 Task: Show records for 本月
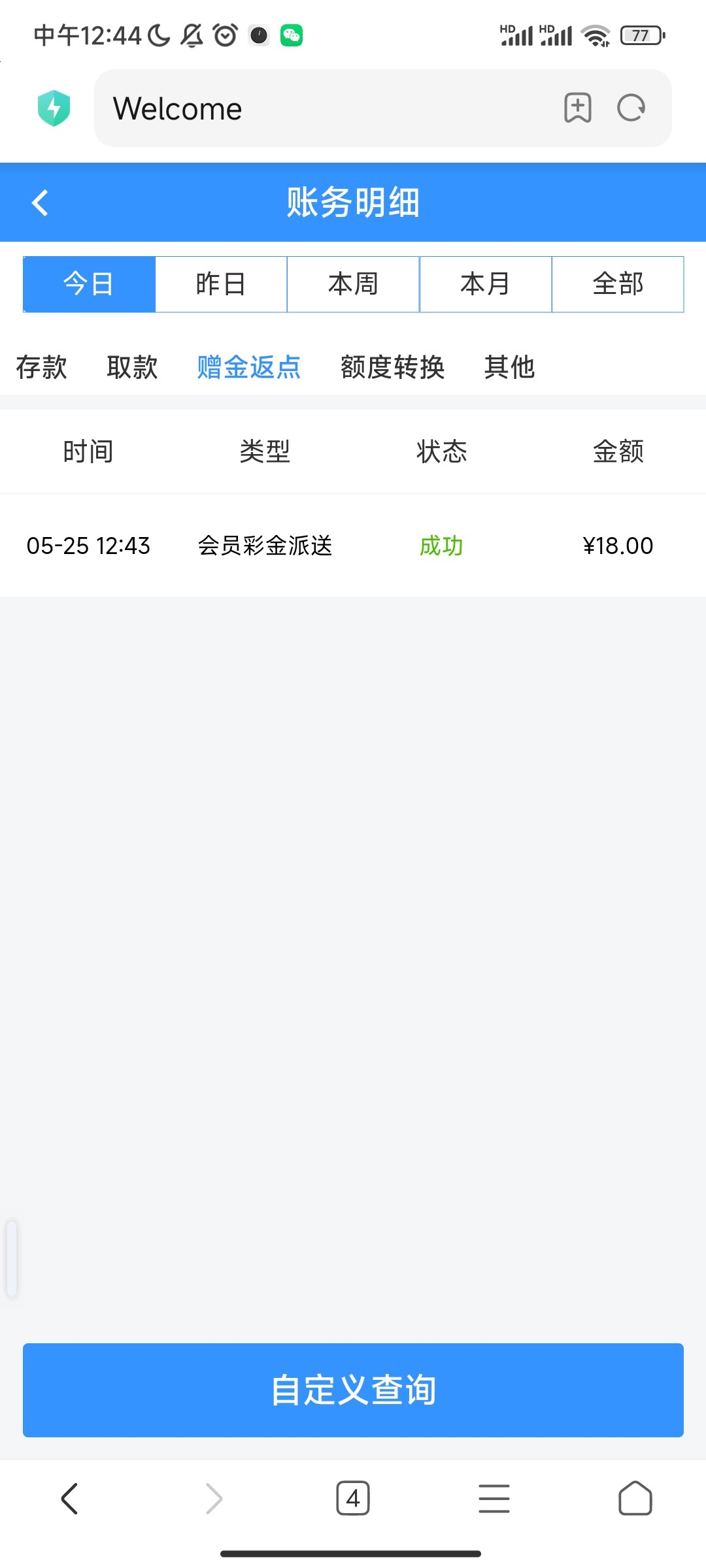coord(485,284)
